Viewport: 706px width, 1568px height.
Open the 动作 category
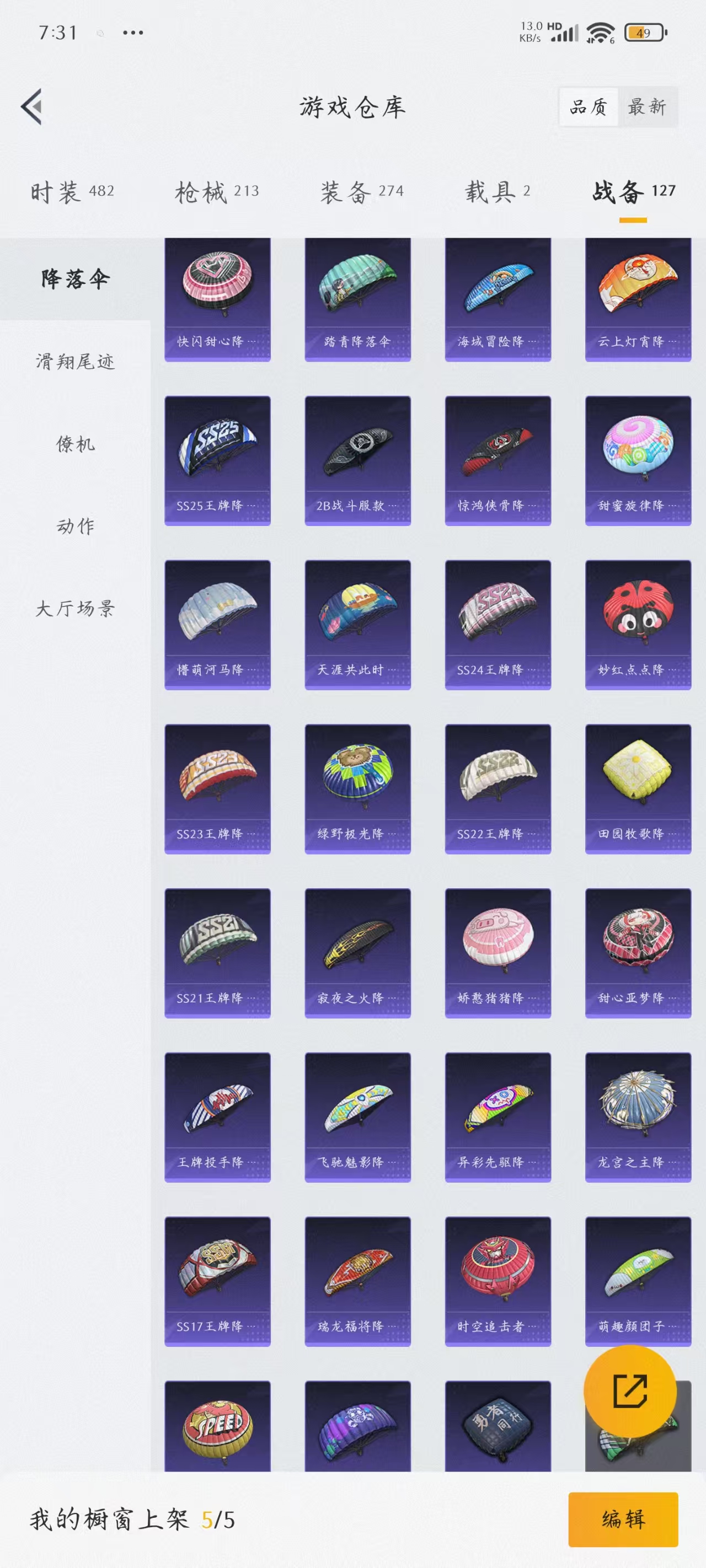pyautogui.click(x=75, y=526)
